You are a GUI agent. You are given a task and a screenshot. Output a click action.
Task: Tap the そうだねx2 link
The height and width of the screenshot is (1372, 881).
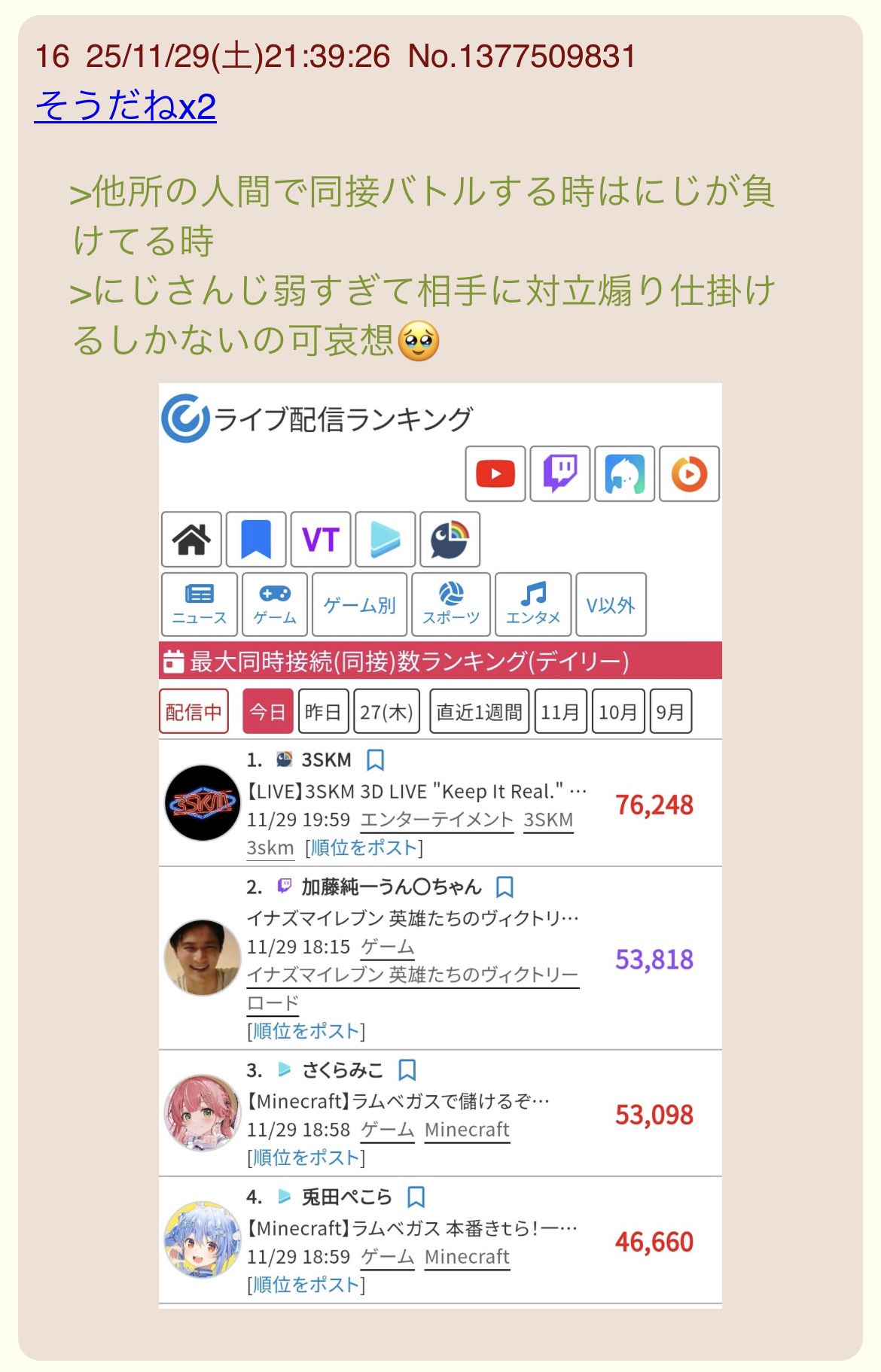(x=126, y=106)
